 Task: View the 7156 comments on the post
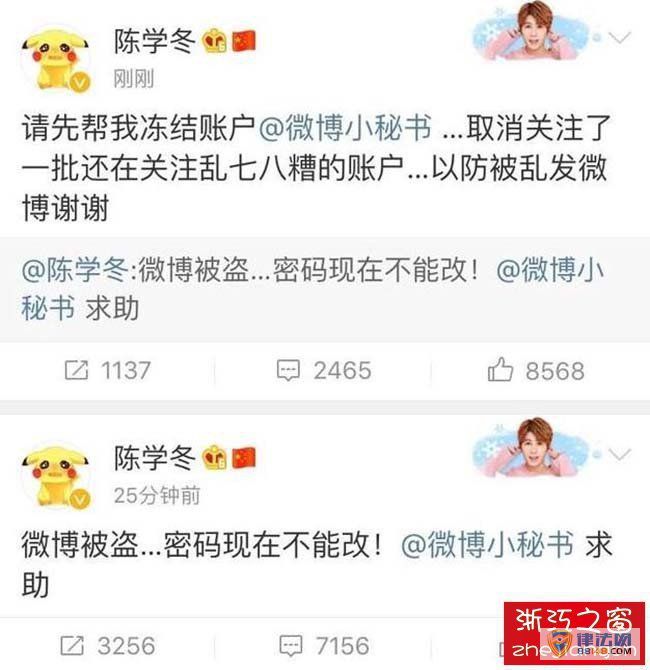(324, 645)
